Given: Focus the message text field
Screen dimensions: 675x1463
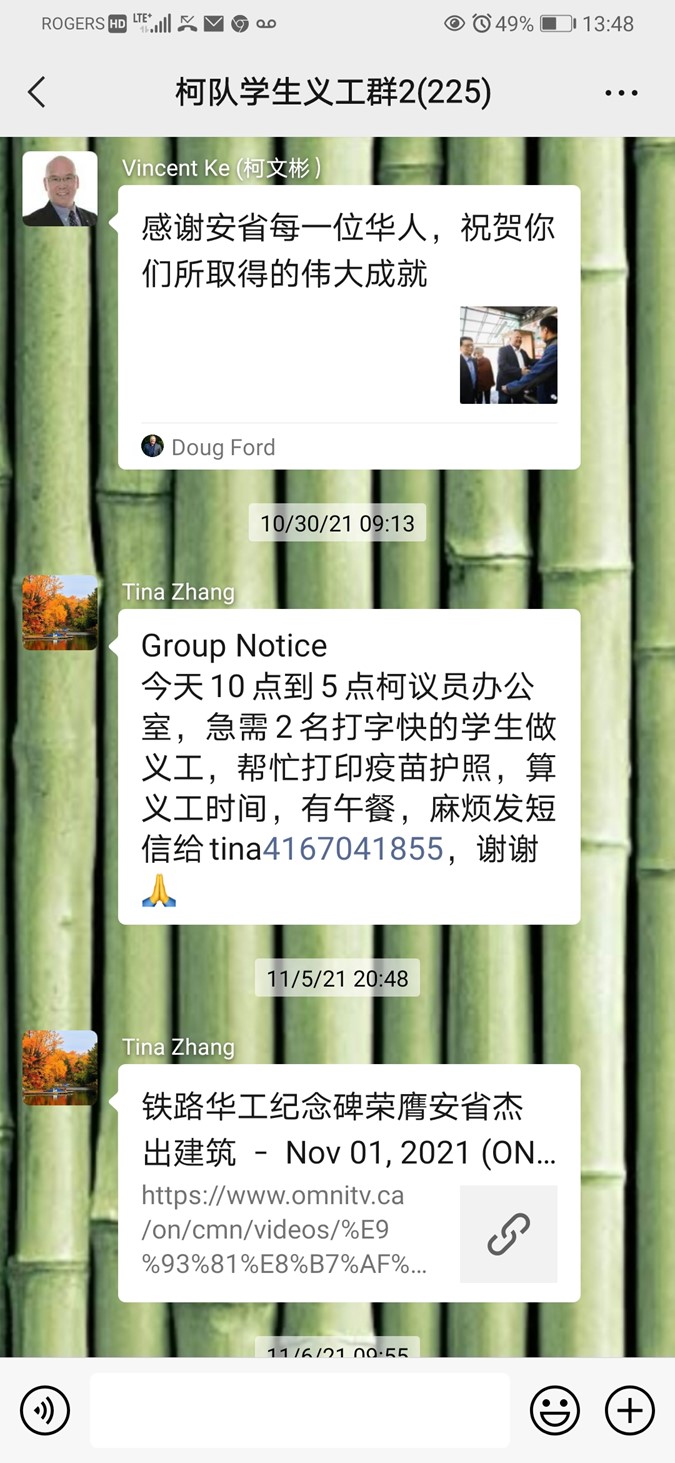Looking at the screenshot, I should point(300,1410).
